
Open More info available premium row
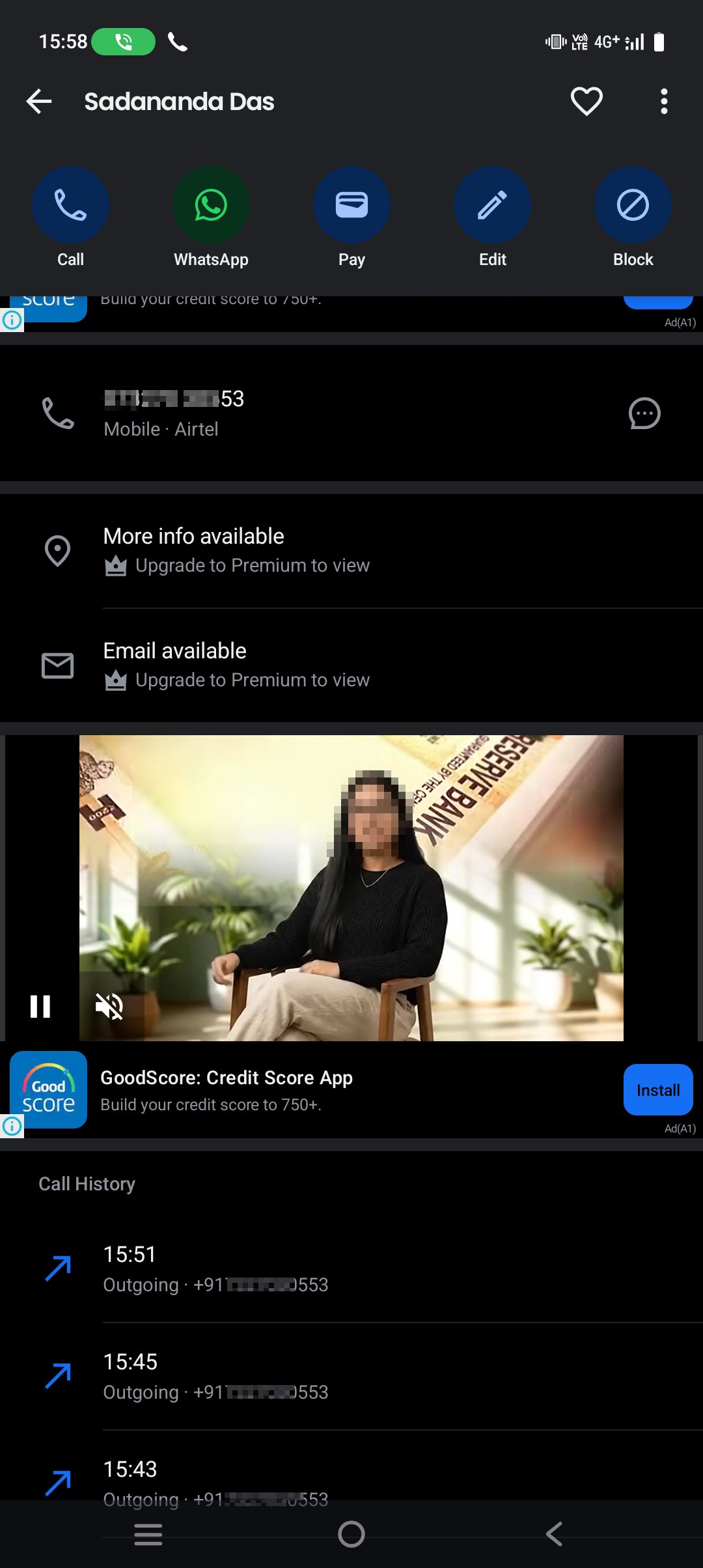(x=351, y=551)
